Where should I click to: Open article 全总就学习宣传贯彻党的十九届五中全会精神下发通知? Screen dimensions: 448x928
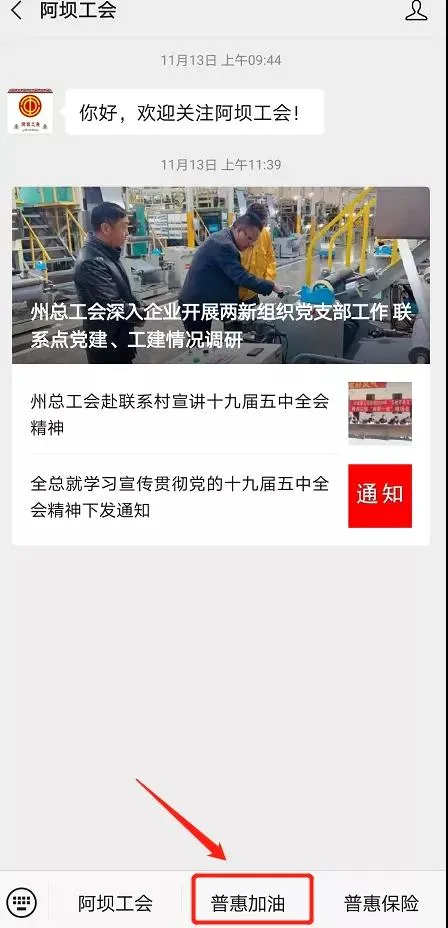(x=221, y=497)
